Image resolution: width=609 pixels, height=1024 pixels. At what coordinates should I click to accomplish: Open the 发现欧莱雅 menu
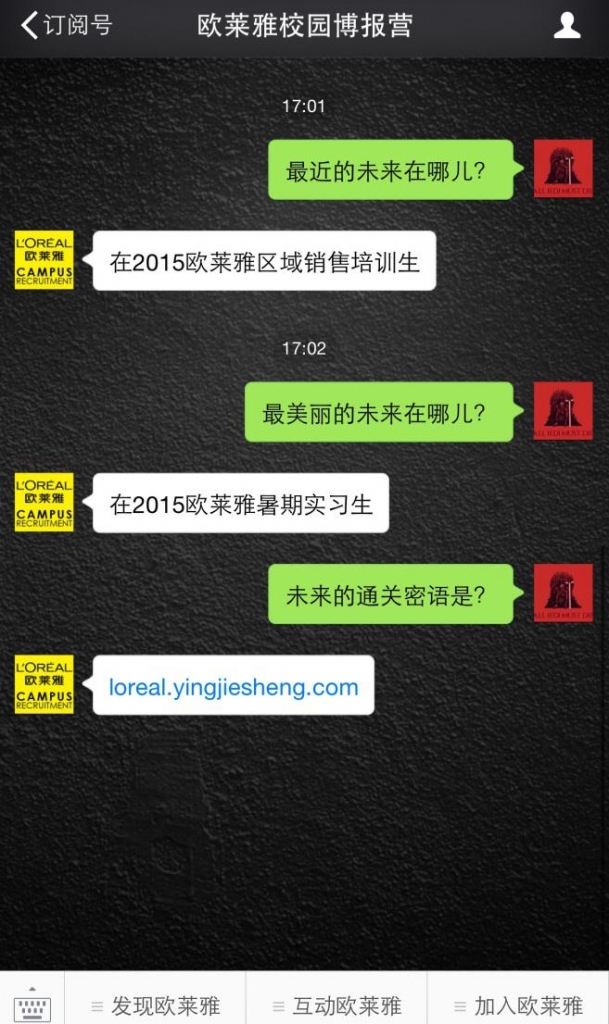(155, 1004)
